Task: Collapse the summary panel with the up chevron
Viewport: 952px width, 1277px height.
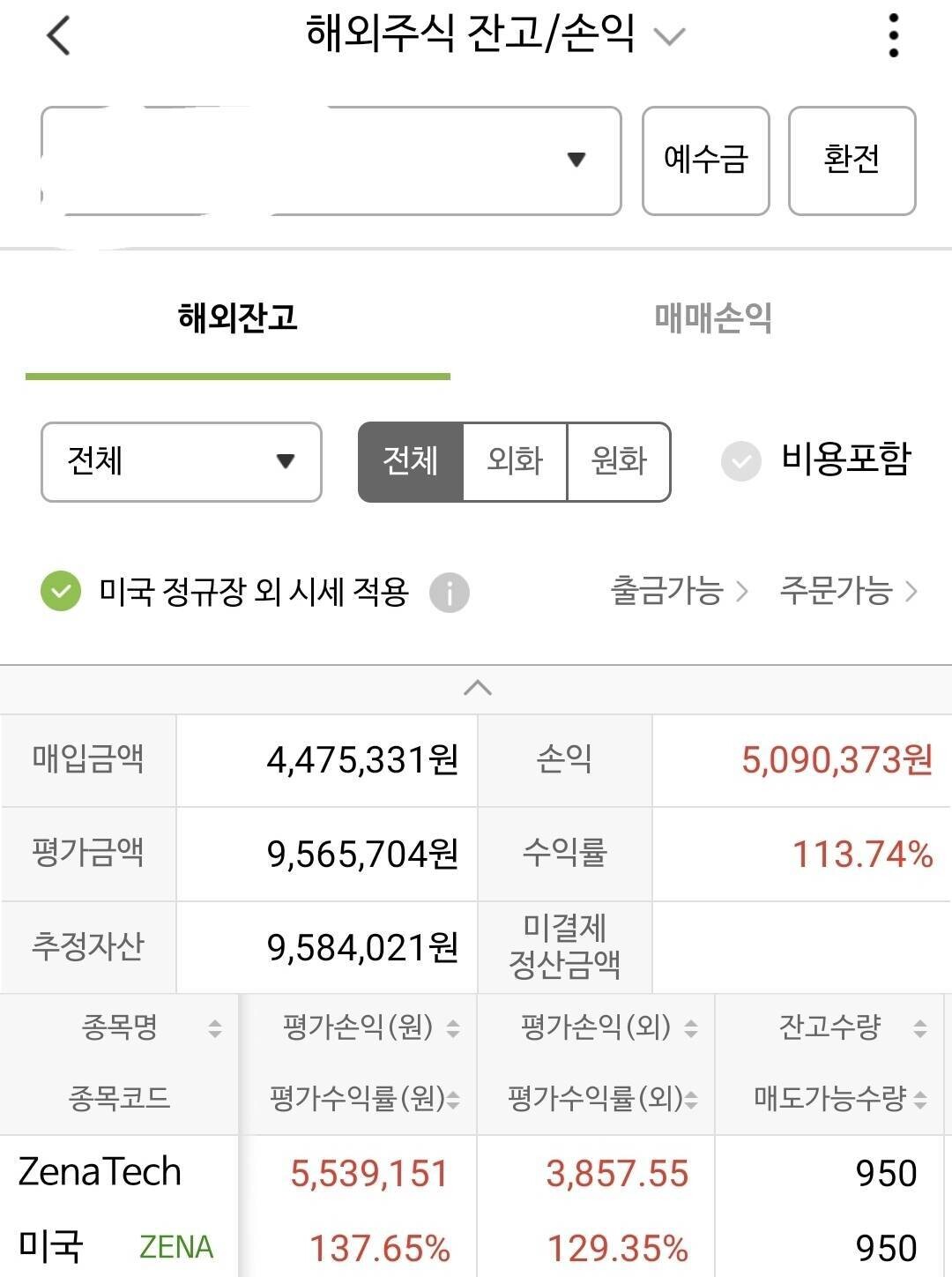Action: click(x=476, y=689)
